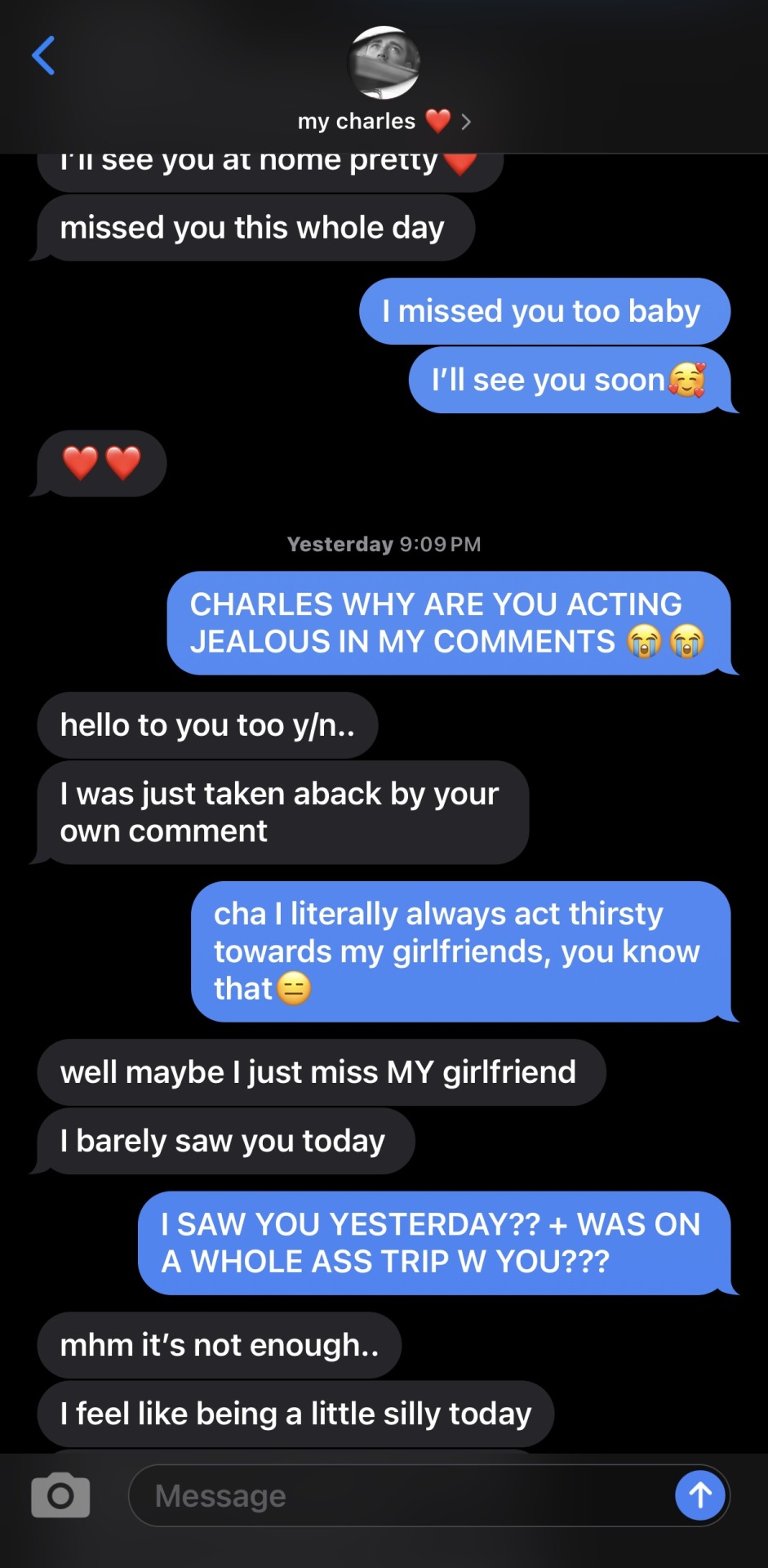This screenshot has height=1568, width=768.
Task: Open the camera to attach a photo
Action: pos(60,1495)
